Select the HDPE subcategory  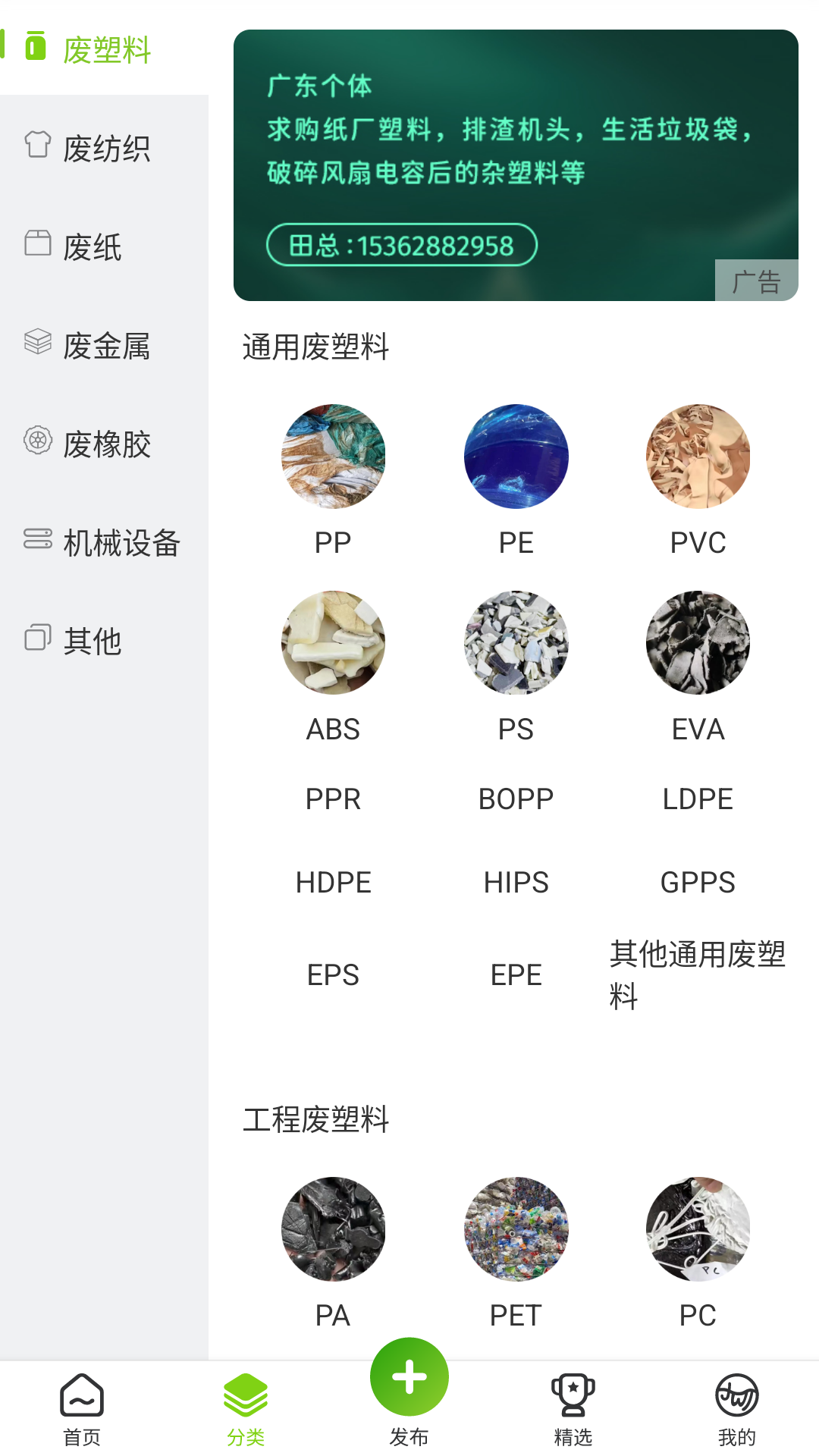pos(333,883)
